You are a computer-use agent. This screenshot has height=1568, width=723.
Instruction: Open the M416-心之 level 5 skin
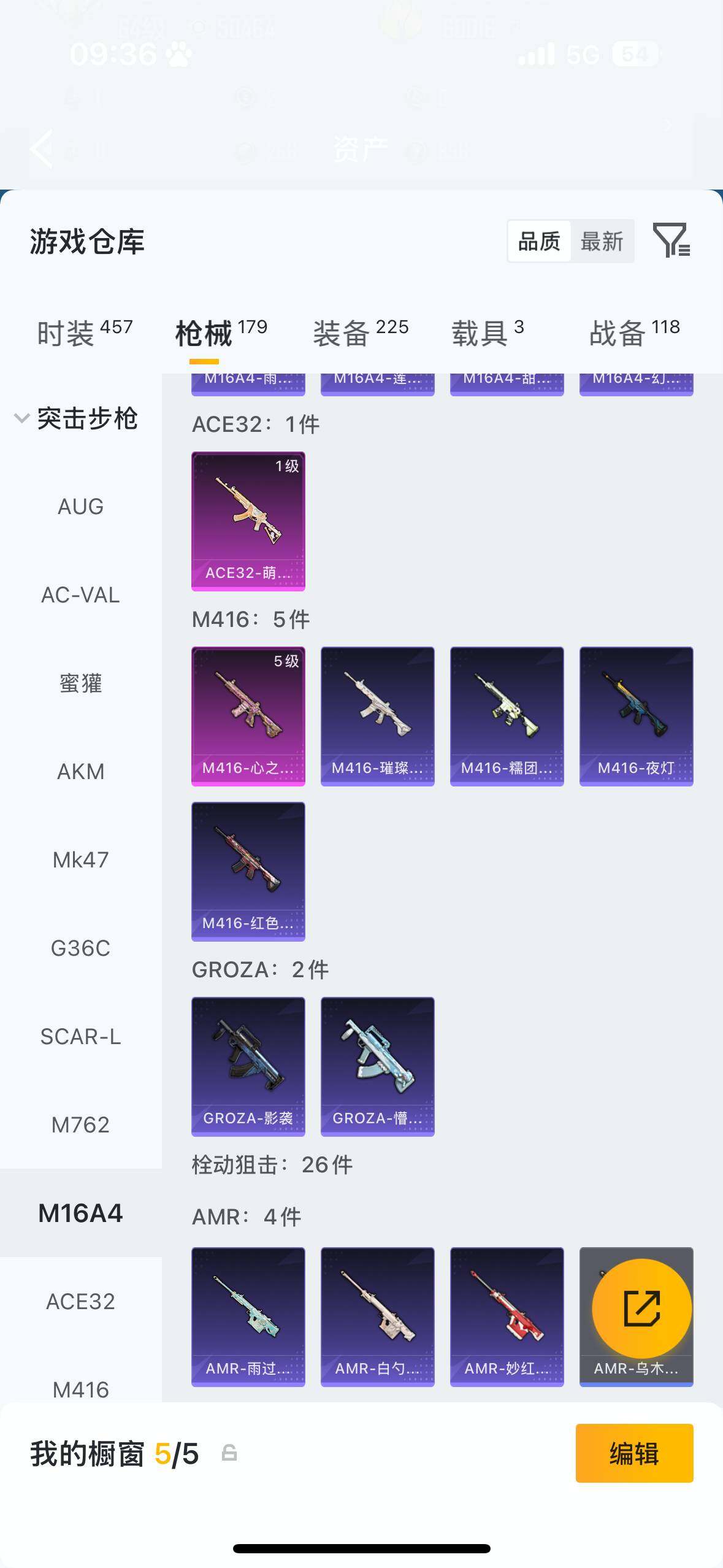coord(248,716)
